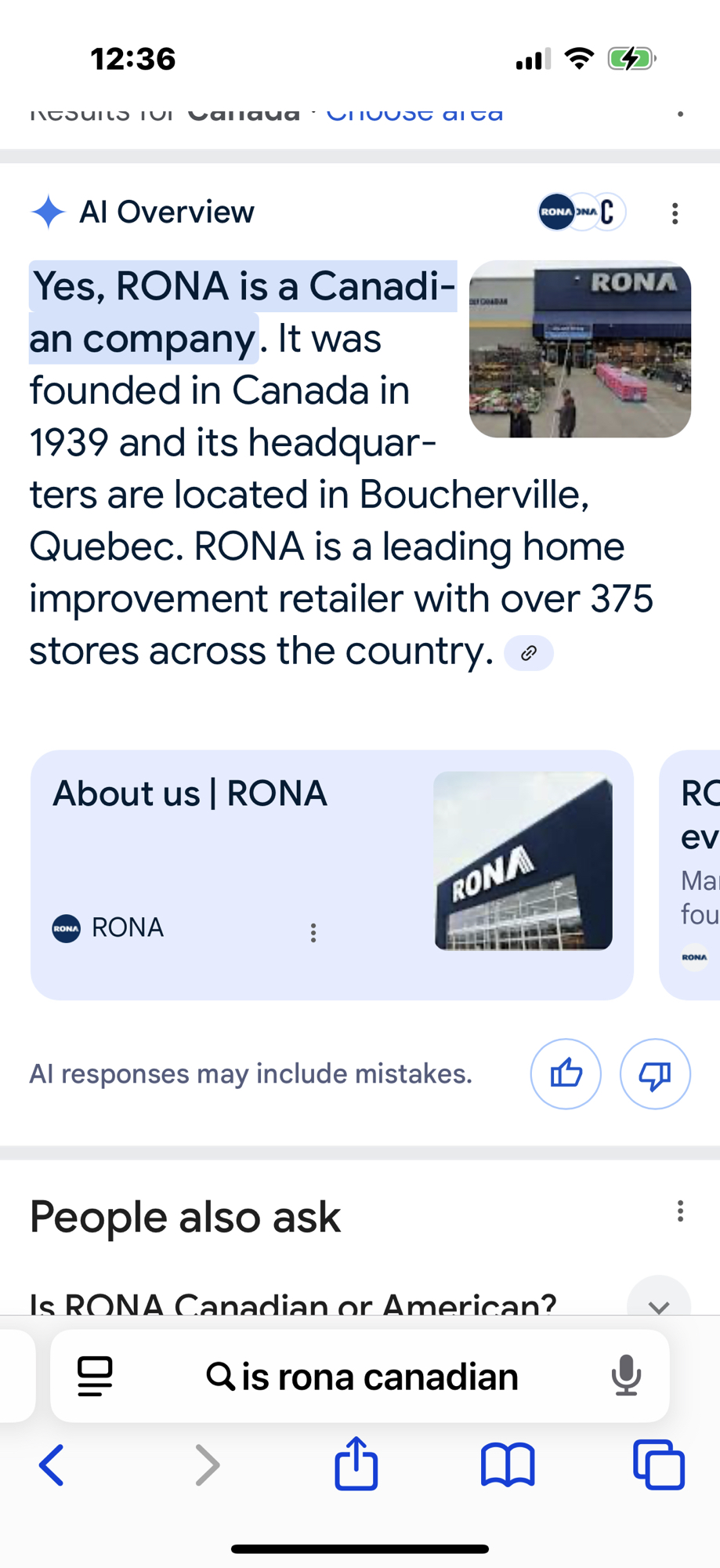720x1568 pixels.
Task: Give the AI response a thumbs down
Action: pyautogui.click(x=655, y=1073)
